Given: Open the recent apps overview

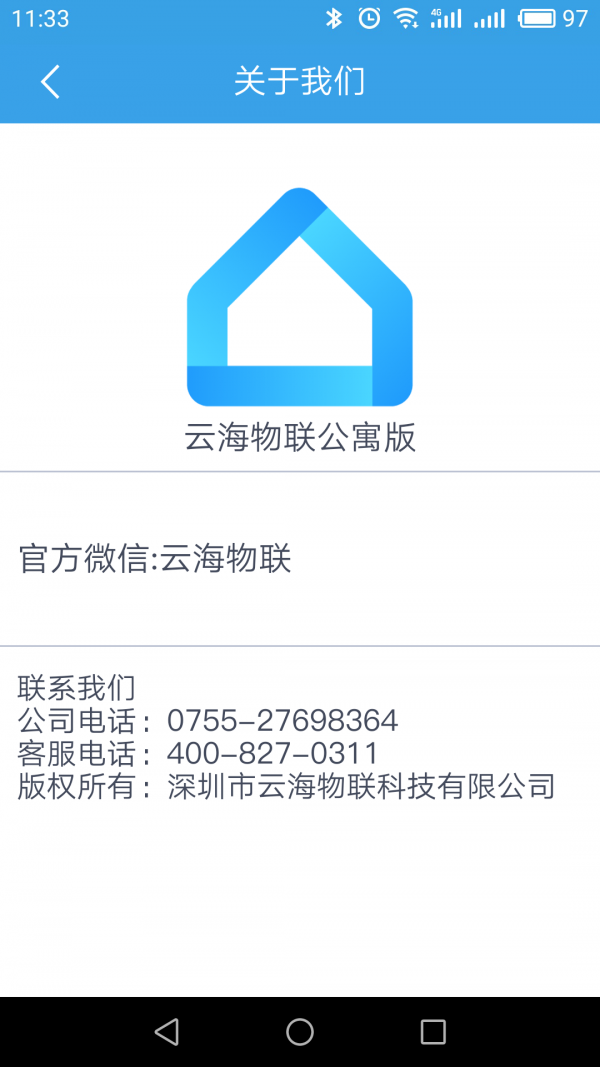Looking at the screenshot, I should (433, 1032).
